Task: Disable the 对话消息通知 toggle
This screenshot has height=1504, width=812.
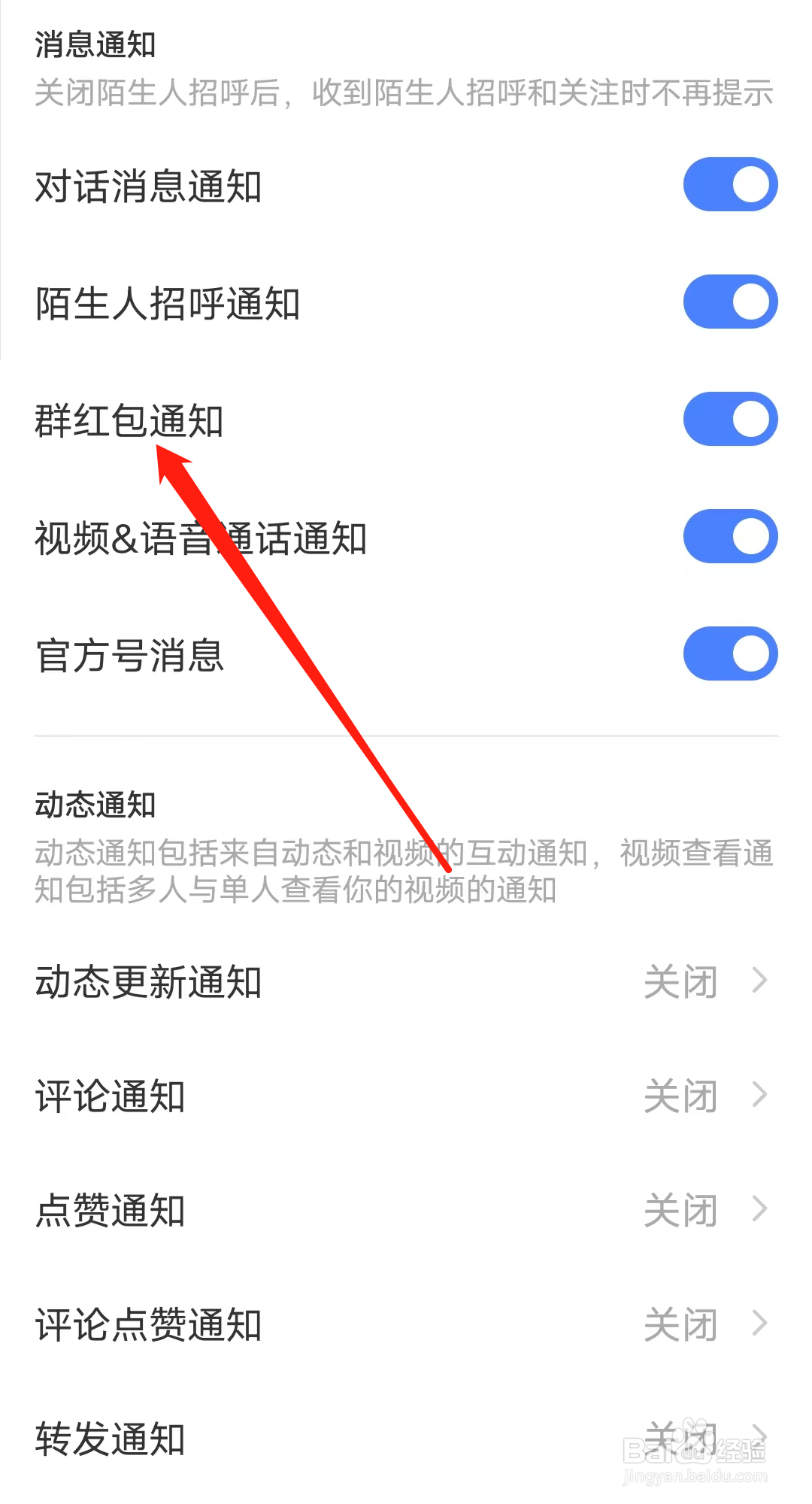Action: point(729,183)
